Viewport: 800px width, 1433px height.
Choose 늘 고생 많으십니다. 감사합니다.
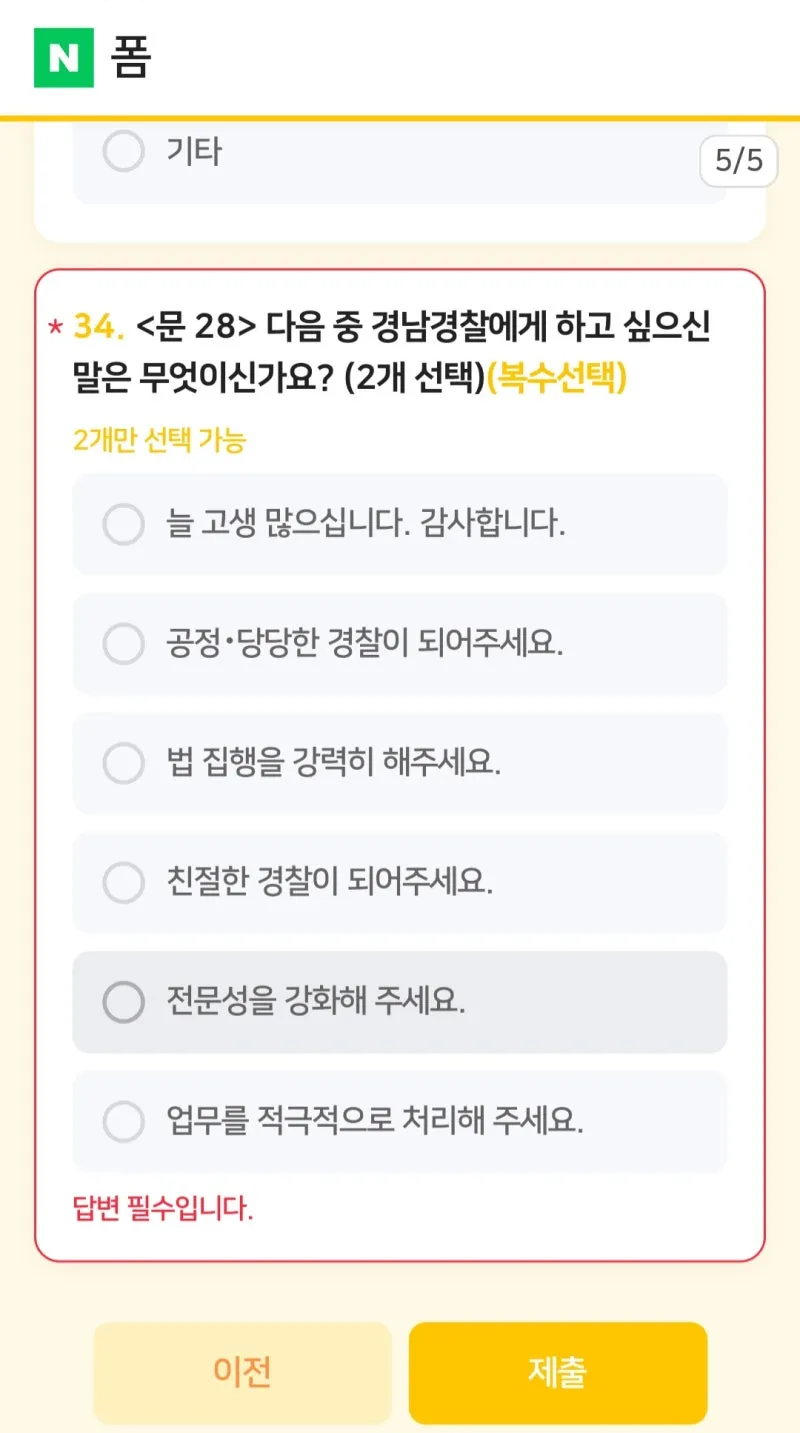point(124,524)
